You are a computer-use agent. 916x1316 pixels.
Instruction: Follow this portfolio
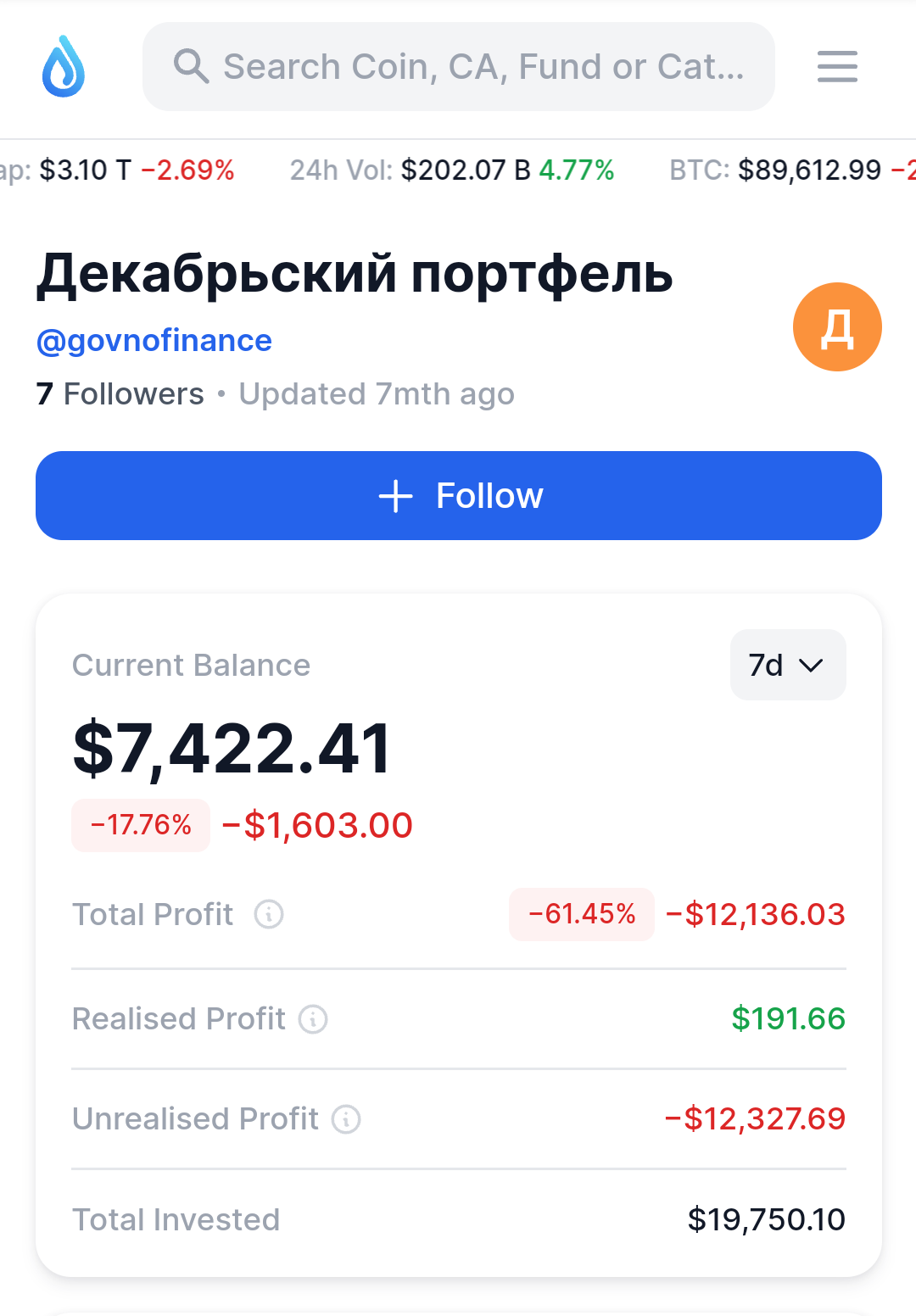click(458, 496)
